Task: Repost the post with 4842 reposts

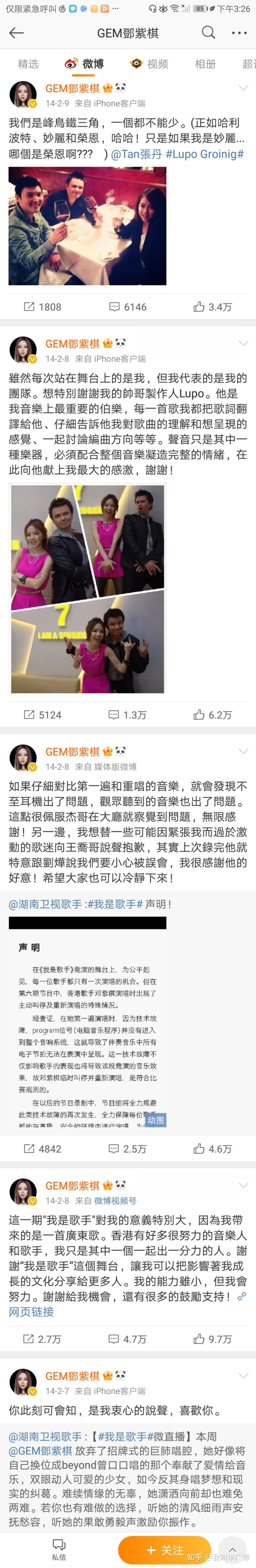Action: point(43,1148)
